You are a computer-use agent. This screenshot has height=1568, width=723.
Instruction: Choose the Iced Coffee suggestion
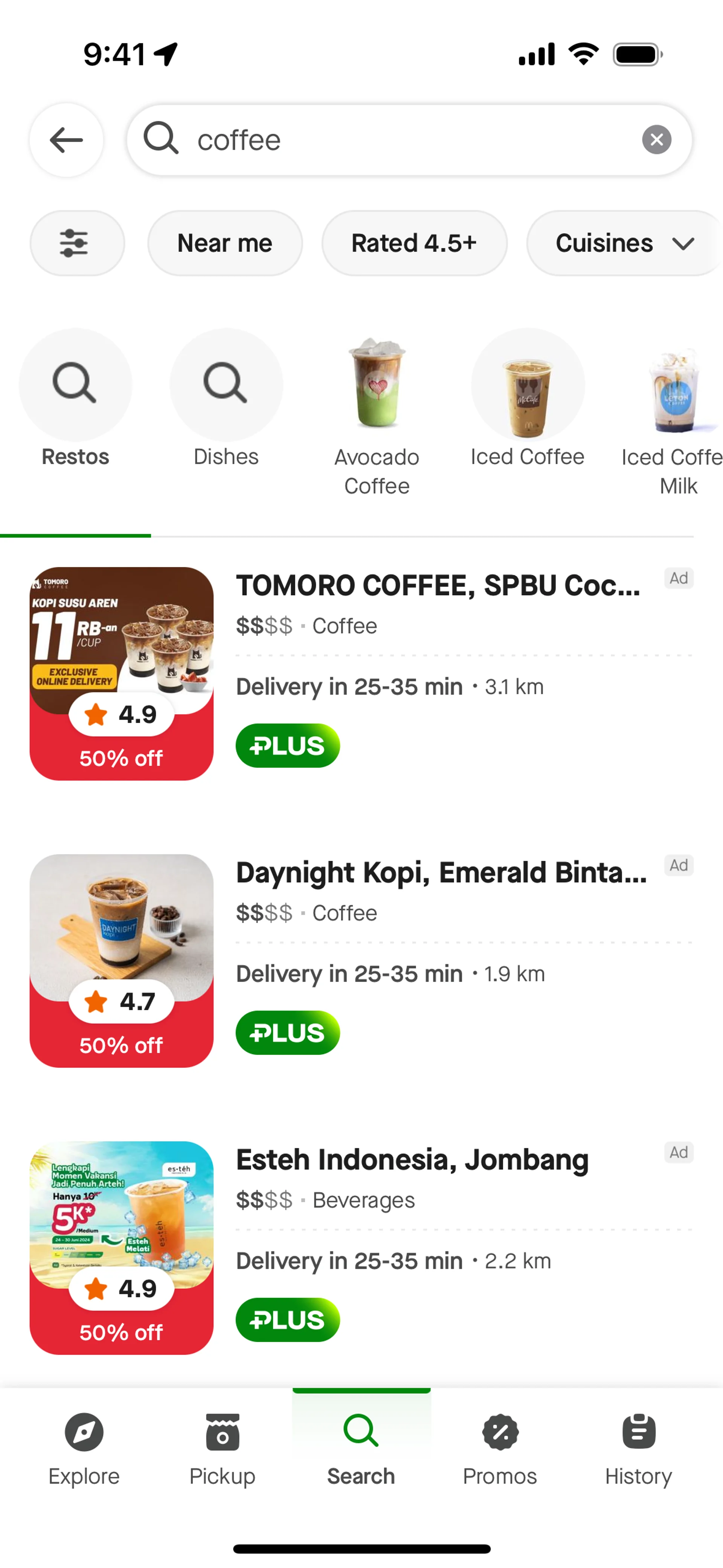(527, 402)
